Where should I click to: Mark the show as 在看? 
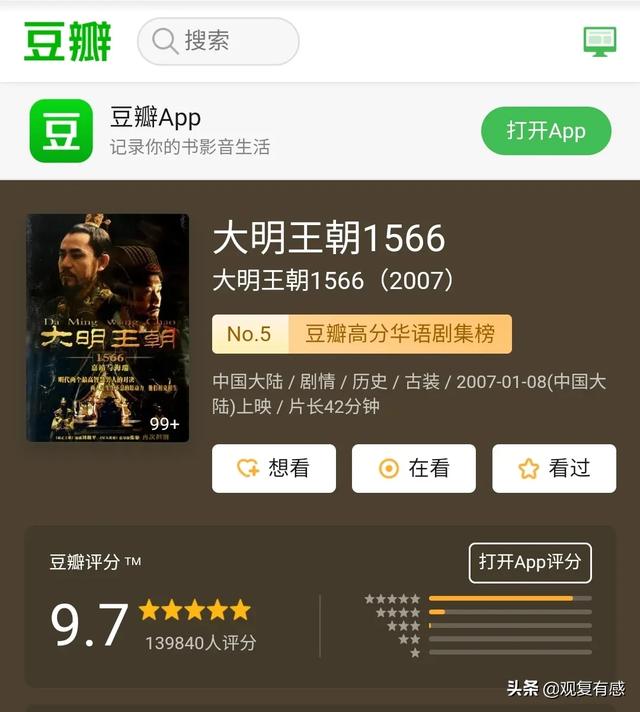coord(413,468)
